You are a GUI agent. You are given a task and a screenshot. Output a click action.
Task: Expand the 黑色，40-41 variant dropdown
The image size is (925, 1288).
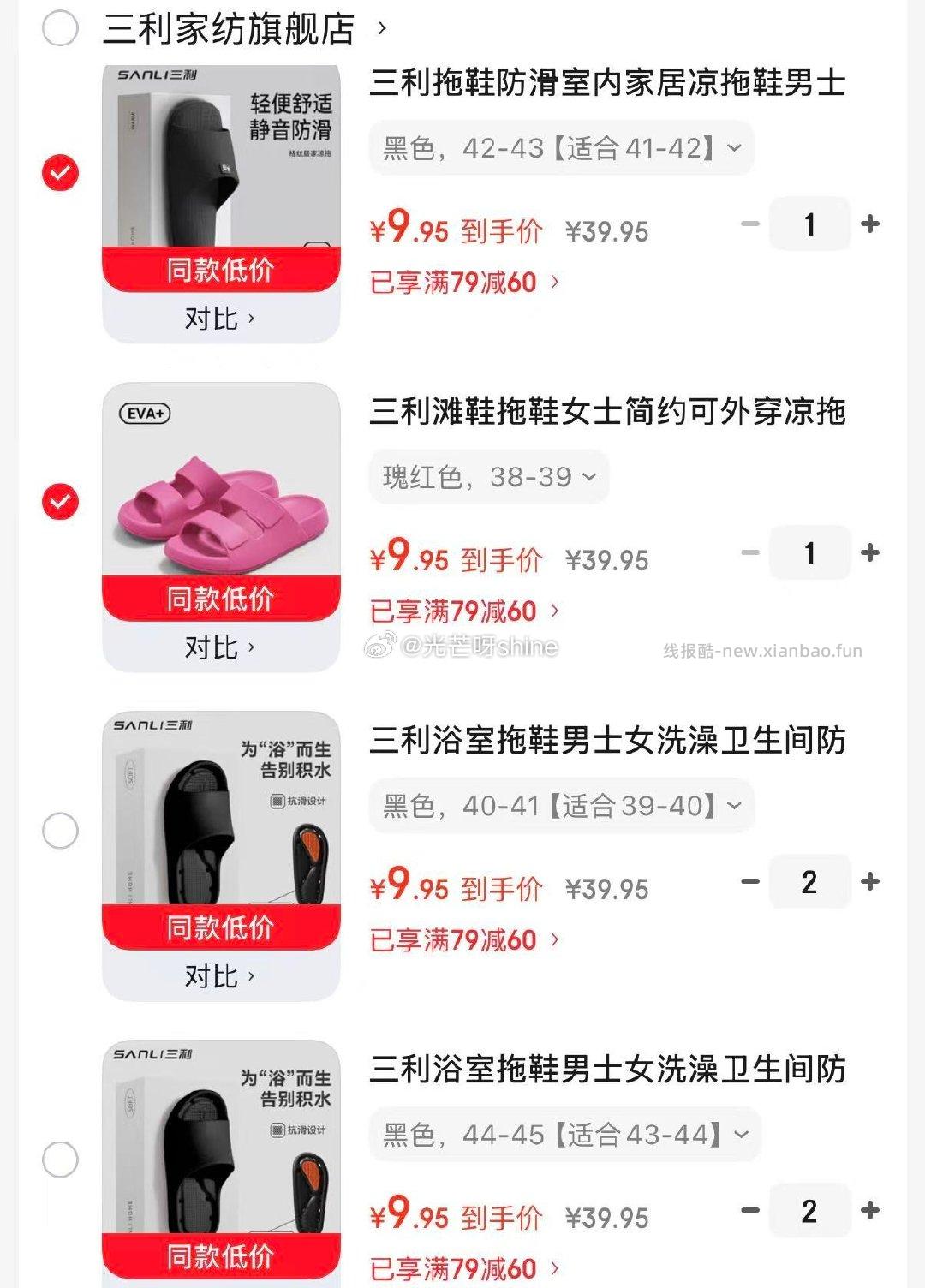(x=561, y=806)
